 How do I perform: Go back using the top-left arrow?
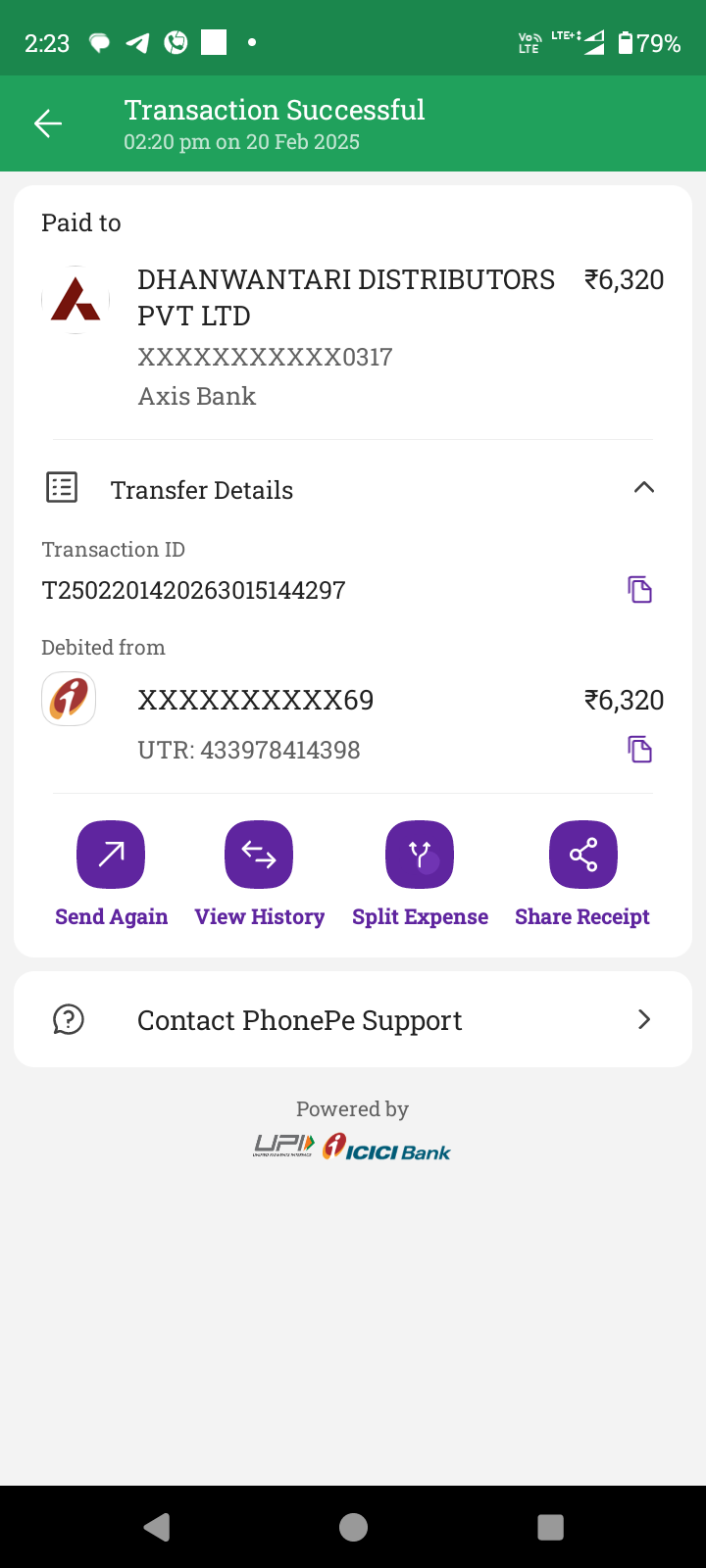[x=48, y=123]
